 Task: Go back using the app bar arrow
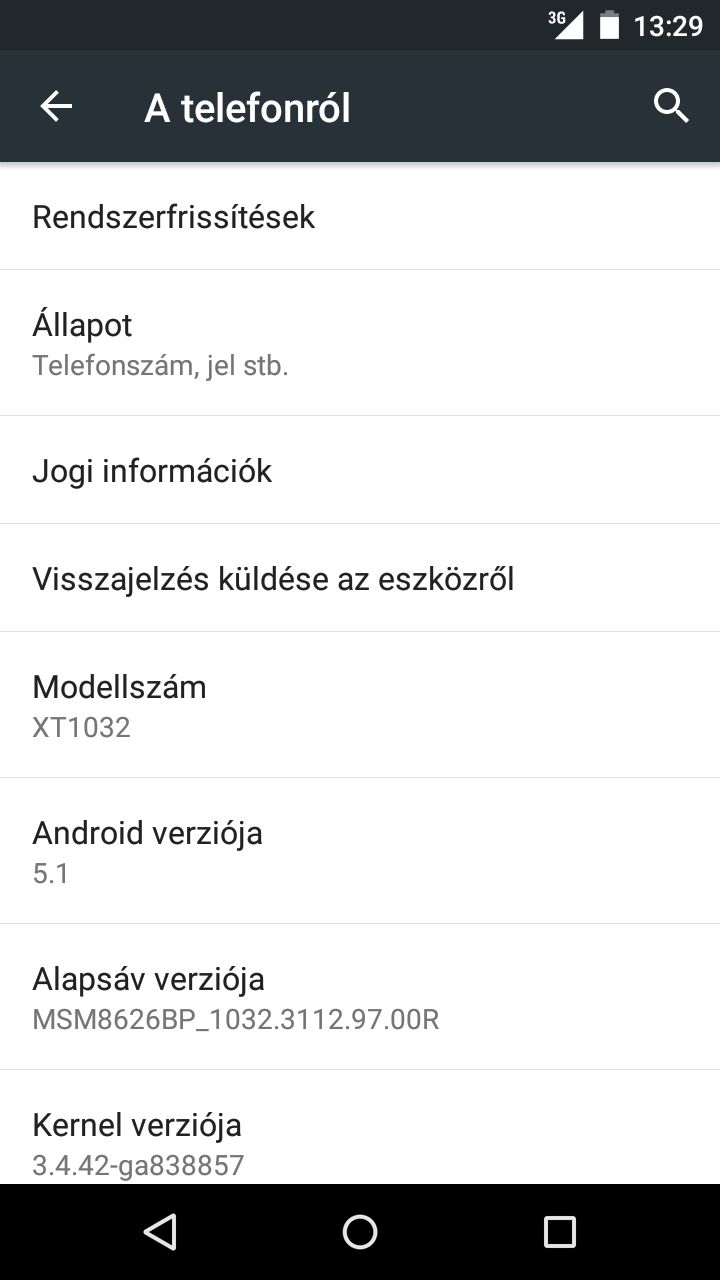coord(56,106)
